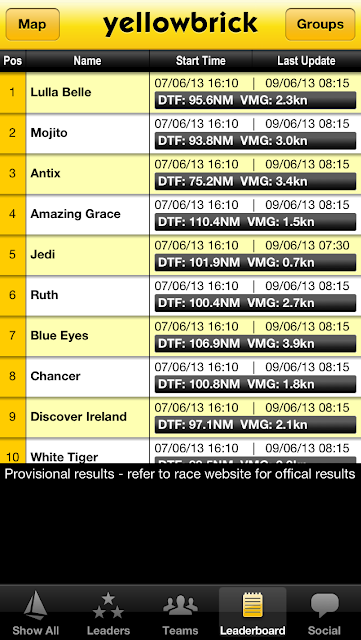Switch to the Teams tab
Screen dimensions: 361x640
click(x=180, y=613)
